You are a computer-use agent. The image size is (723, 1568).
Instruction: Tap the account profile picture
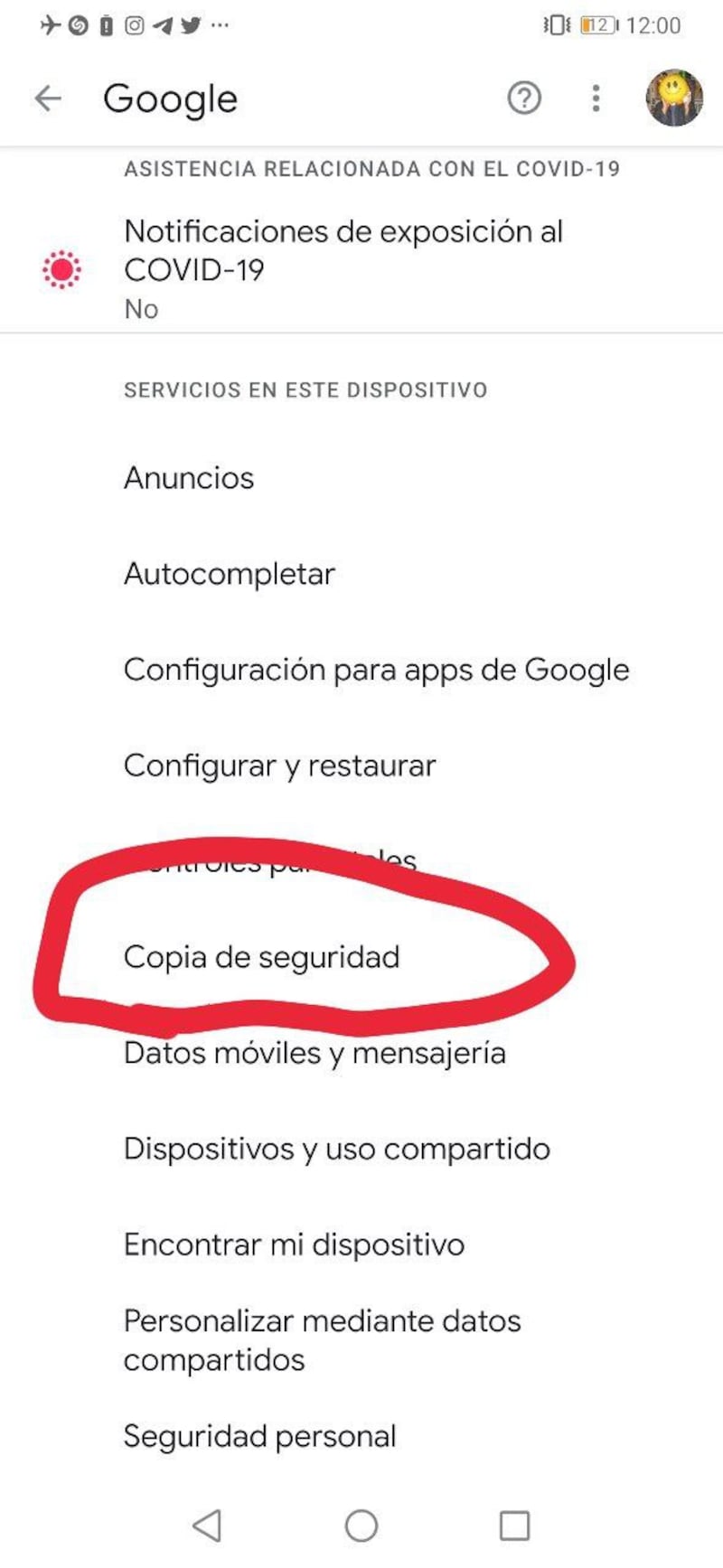(x=674, y=98)
